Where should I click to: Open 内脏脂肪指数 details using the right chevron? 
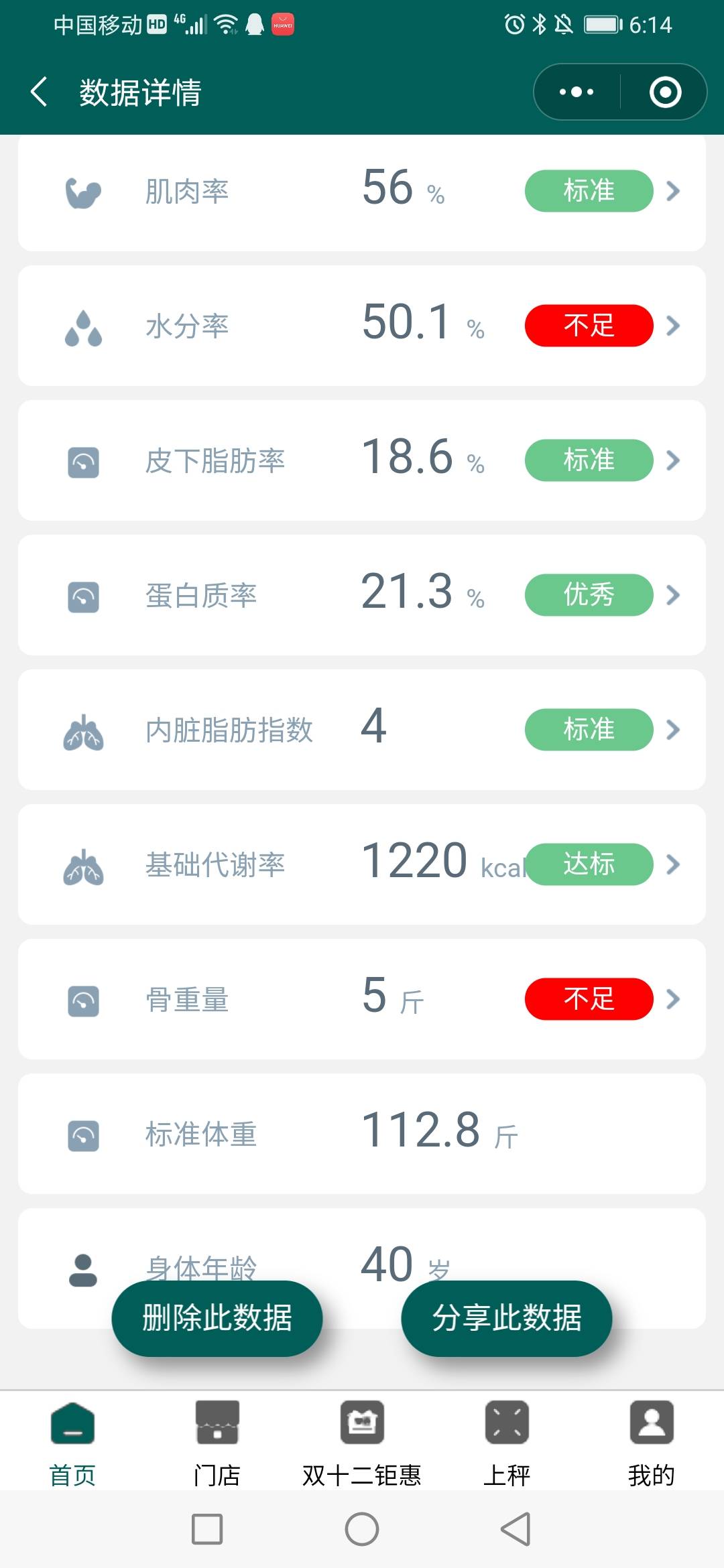pos(672,730)
